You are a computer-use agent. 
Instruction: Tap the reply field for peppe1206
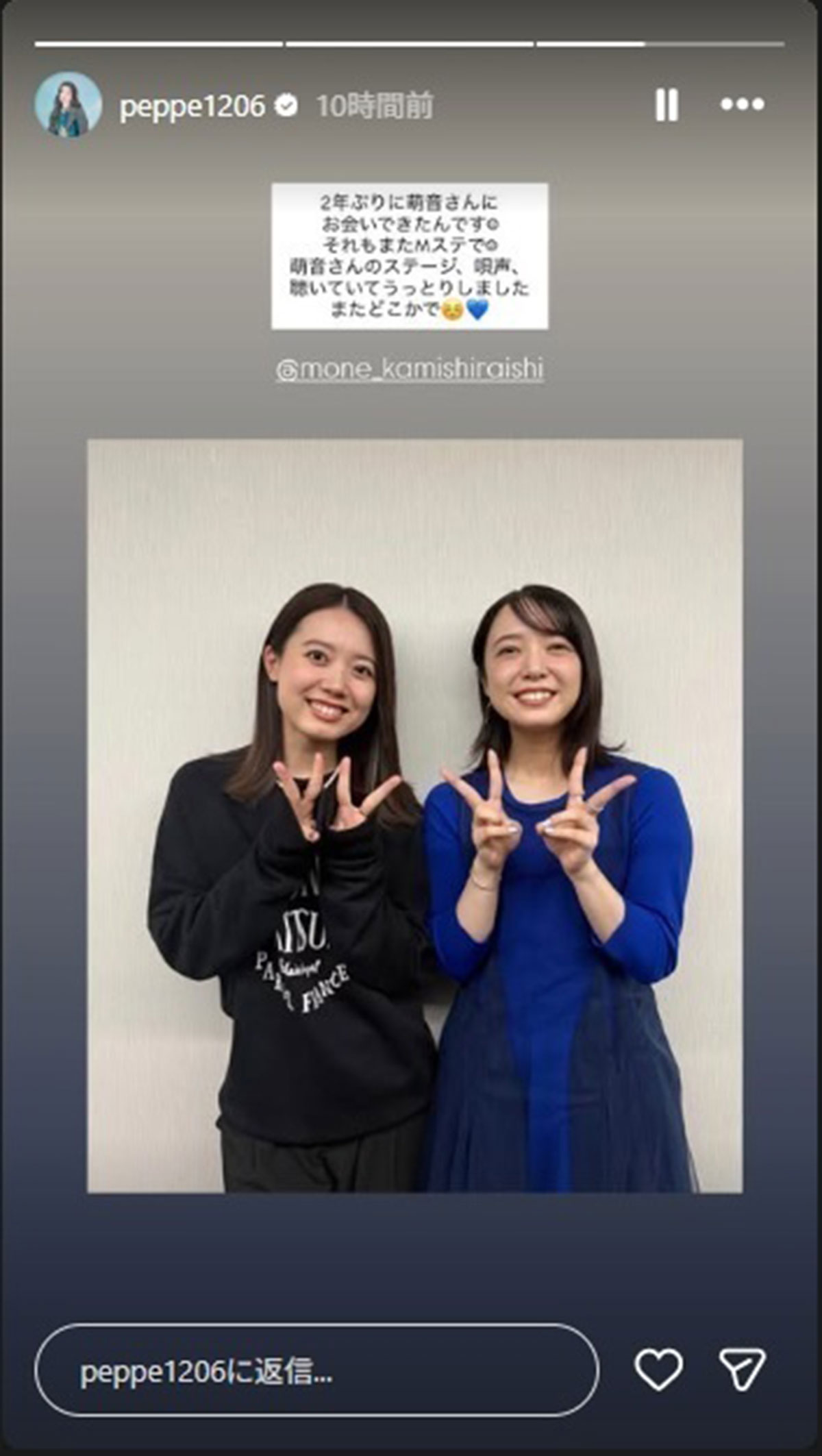coord(316,1369)
